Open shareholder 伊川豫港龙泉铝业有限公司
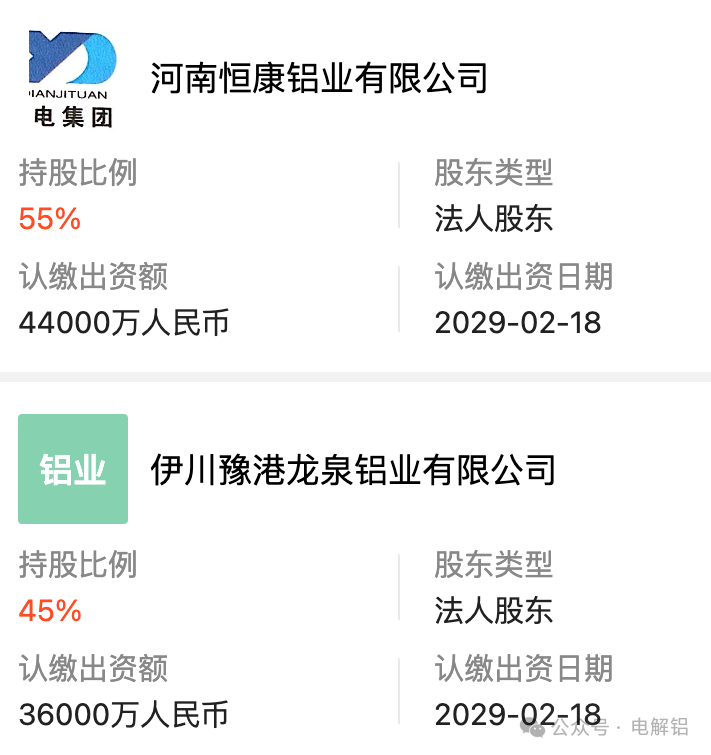The width and height of the screenshot is (711, 755). click(x=352, y=469)
